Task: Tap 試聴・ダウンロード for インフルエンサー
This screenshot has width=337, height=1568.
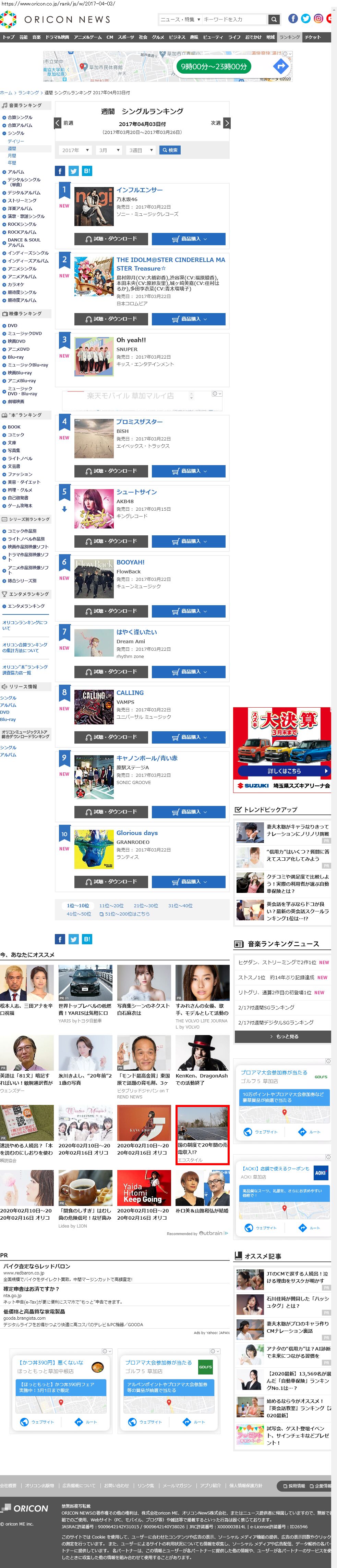Action: click(x=111, y=239)
